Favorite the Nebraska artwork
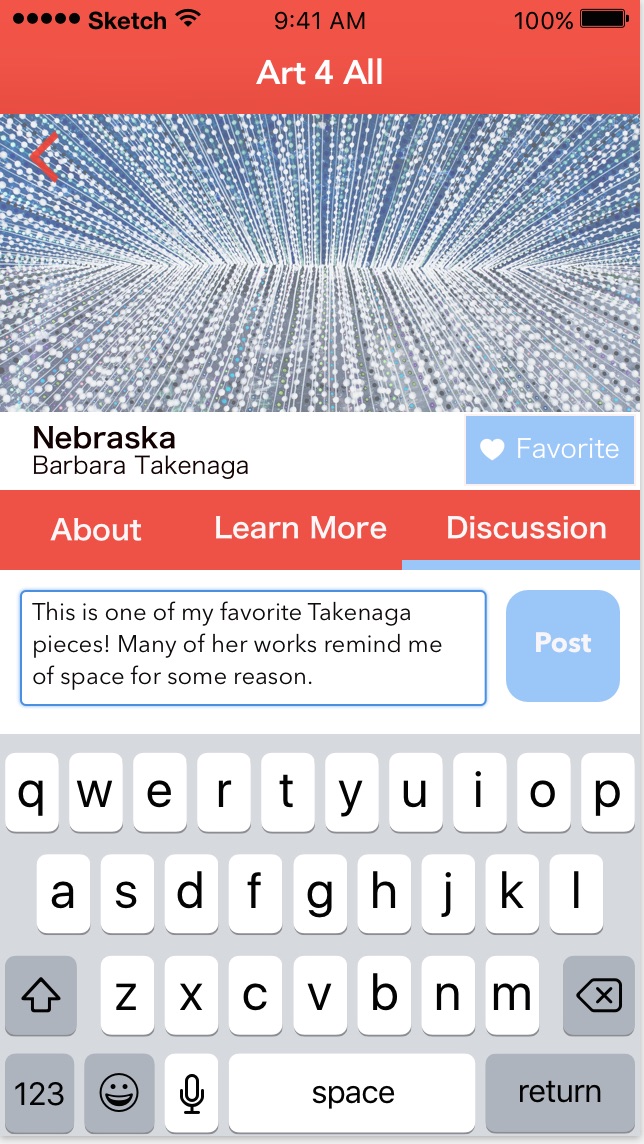The width and height of the screenshot is (644, 1144). (x=550, y=450)
